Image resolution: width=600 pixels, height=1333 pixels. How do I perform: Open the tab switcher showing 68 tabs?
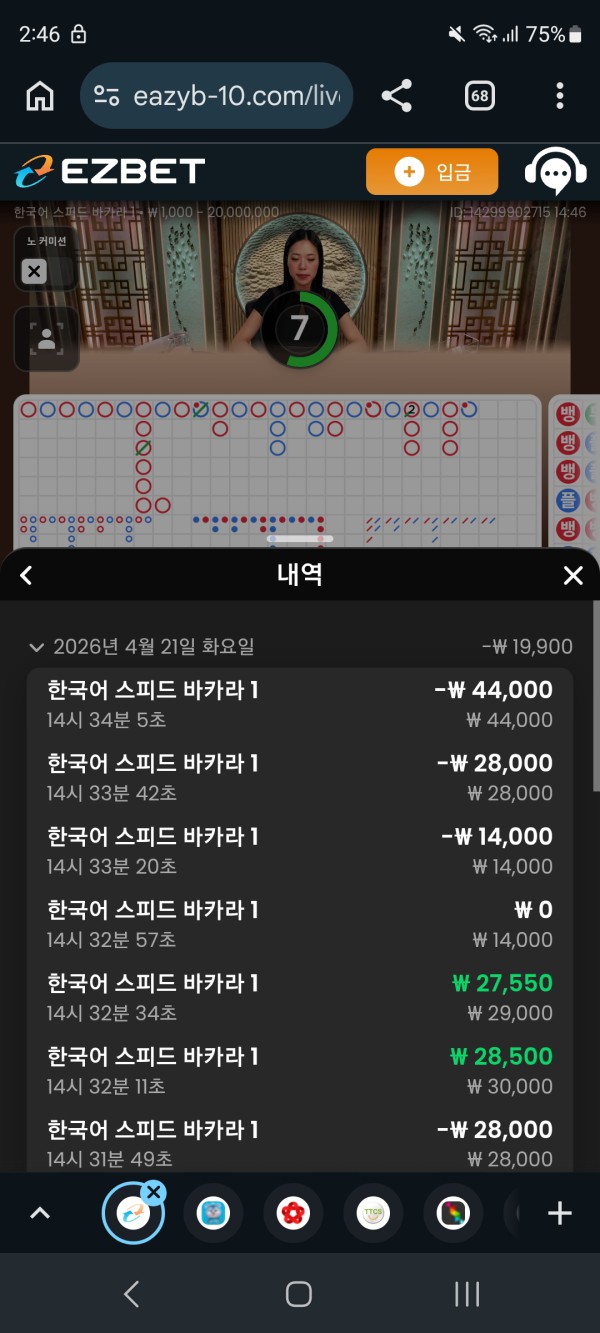[479, 96]
